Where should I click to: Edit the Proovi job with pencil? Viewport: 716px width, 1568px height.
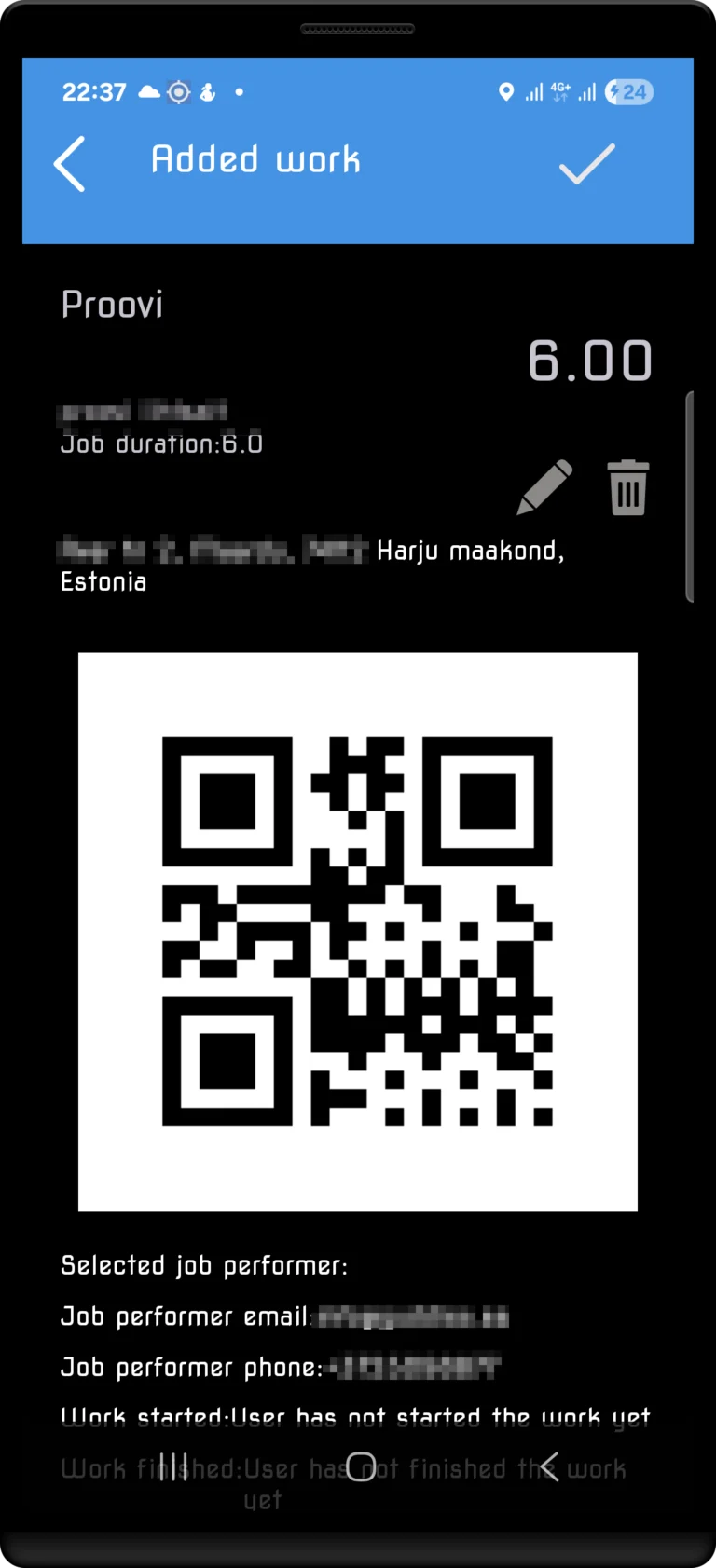(x=545, y=486)
